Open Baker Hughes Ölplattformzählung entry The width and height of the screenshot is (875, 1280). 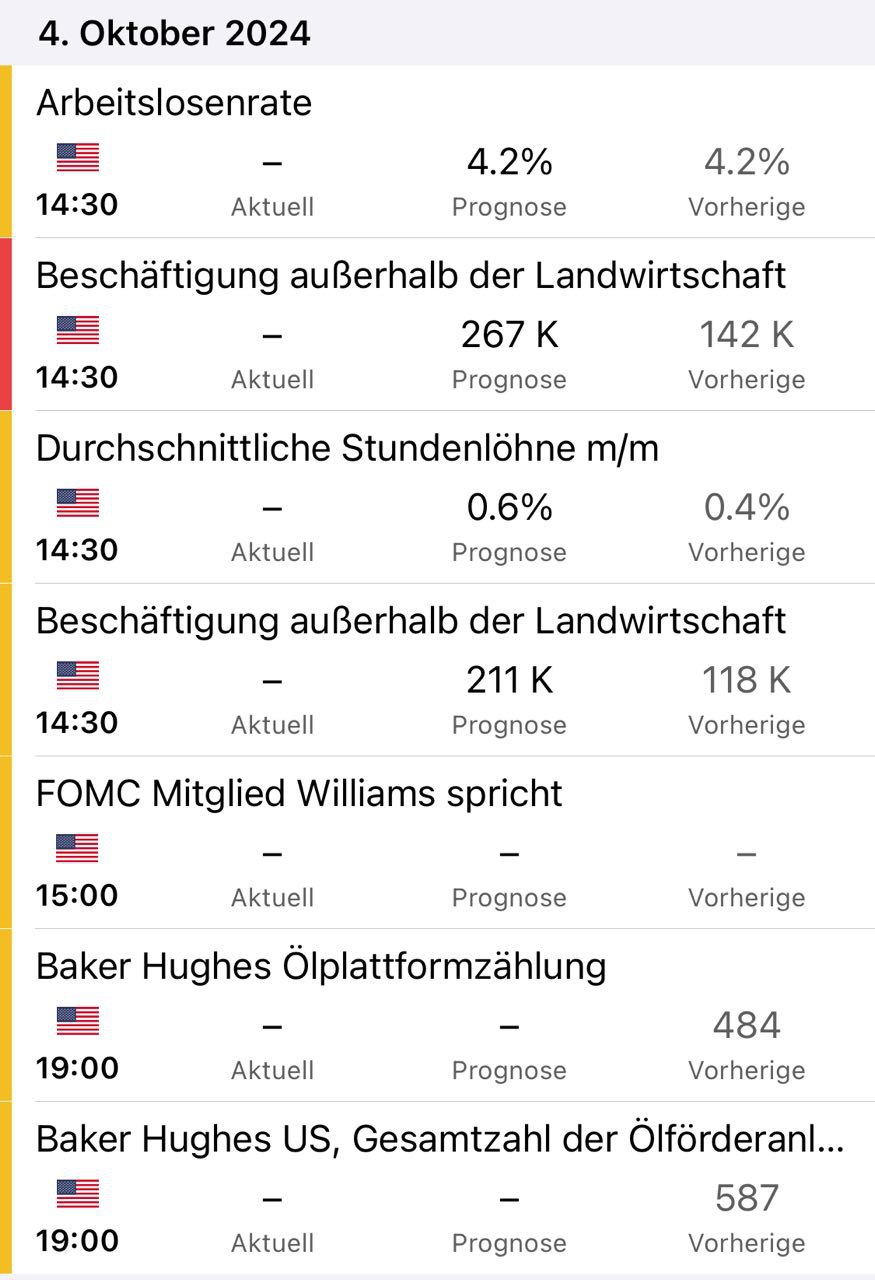click(321, 967)
